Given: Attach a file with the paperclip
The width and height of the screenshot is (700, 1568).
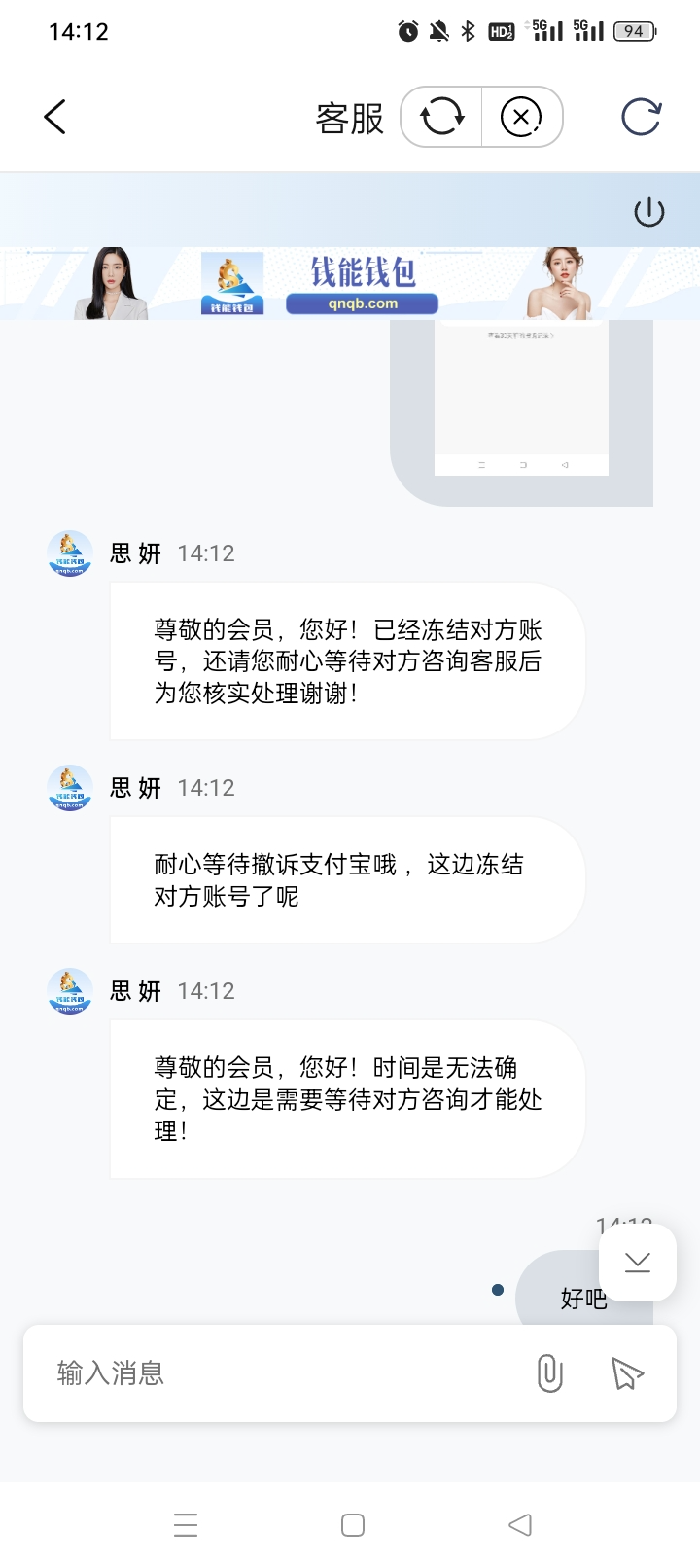Looking at the screenshot, I should click(549, 1372).
